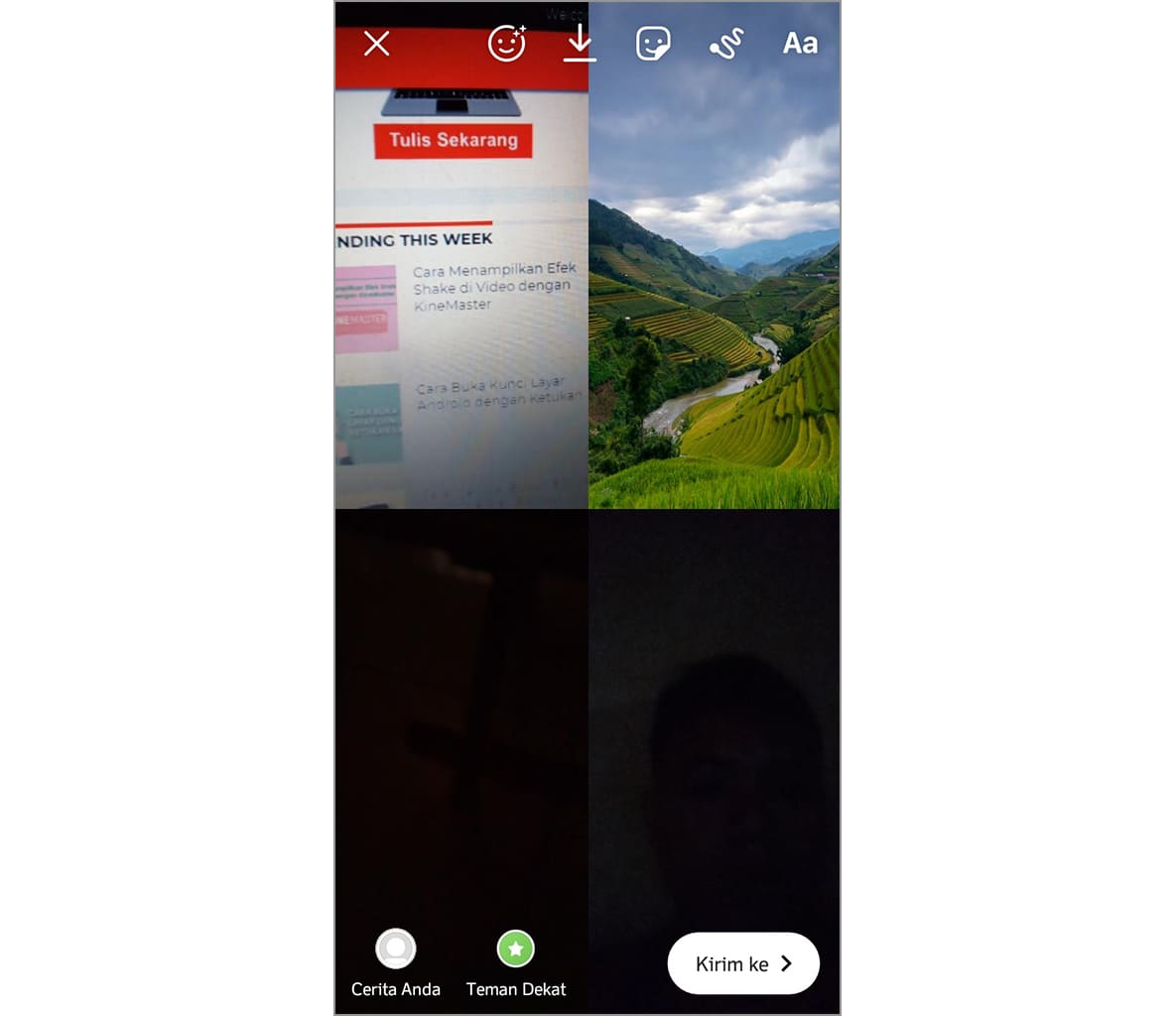Close the story editor

click(376, 44)
